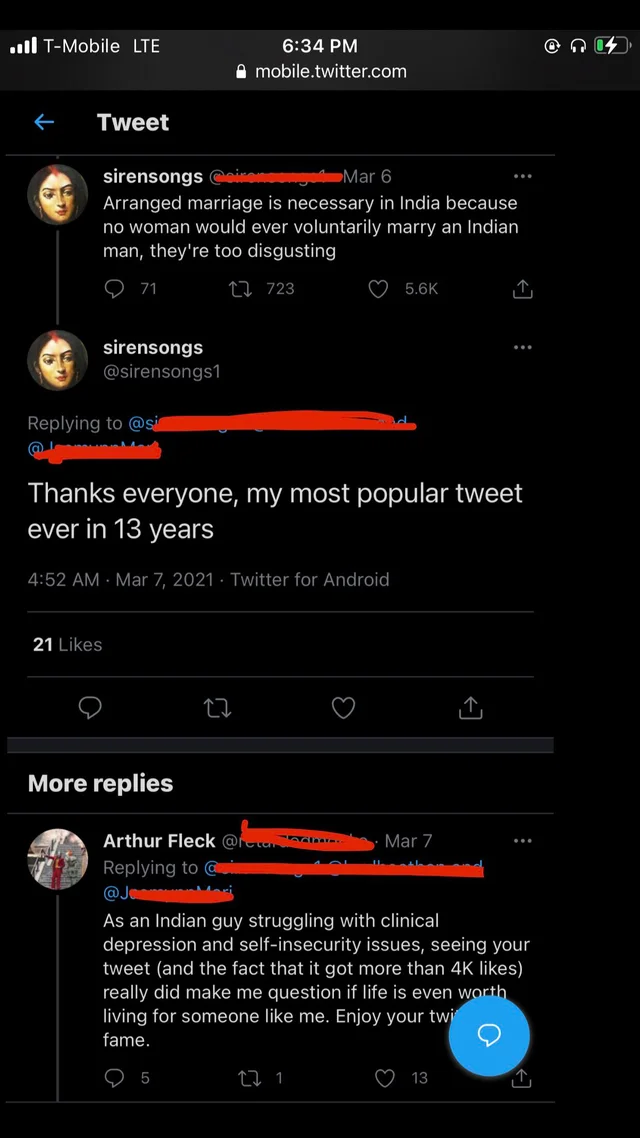640x1138 pixels.
Task: Open overflow menu on Arthur Fleck's reply
Action: tap(522, 841)
